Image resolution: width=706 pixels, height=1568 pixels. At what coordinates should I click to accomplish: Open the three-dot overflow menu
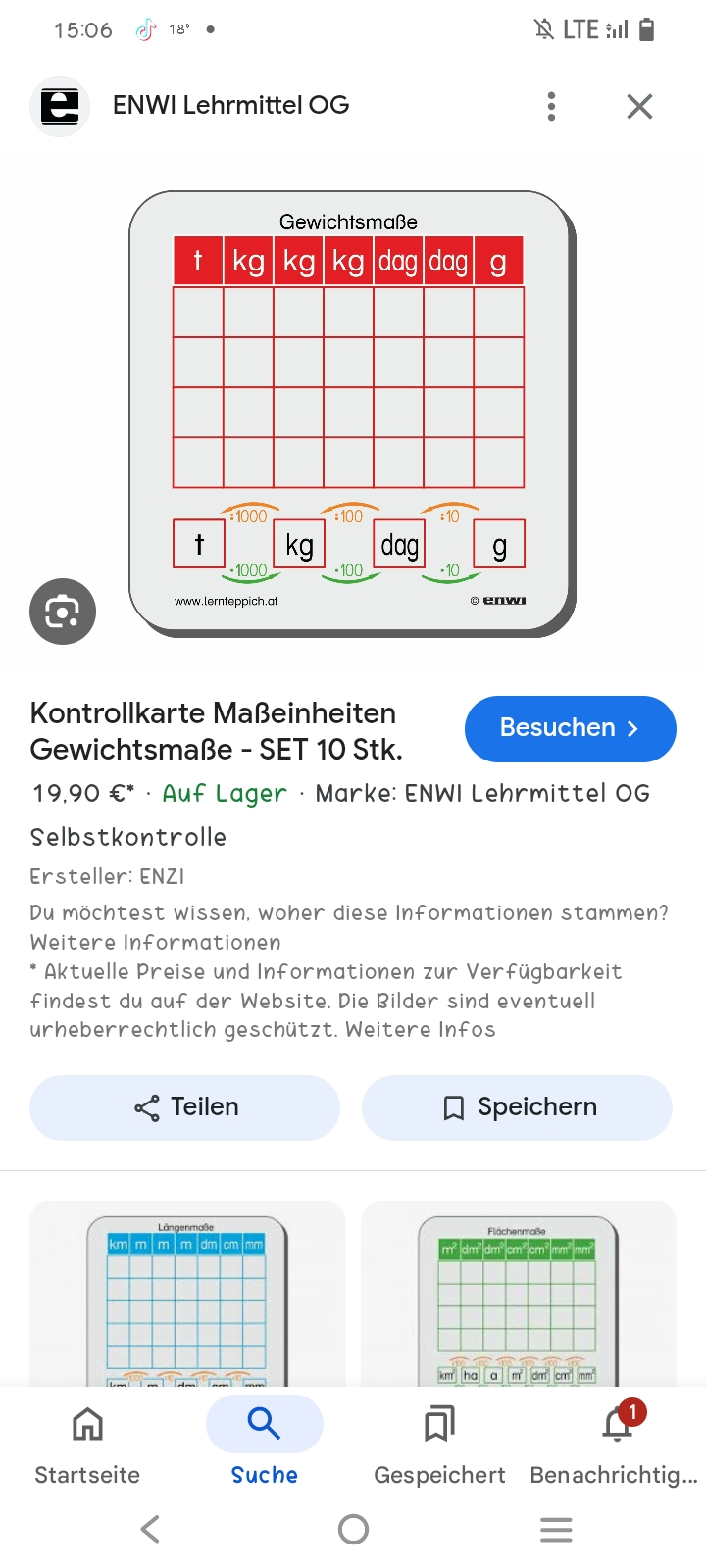551,106
